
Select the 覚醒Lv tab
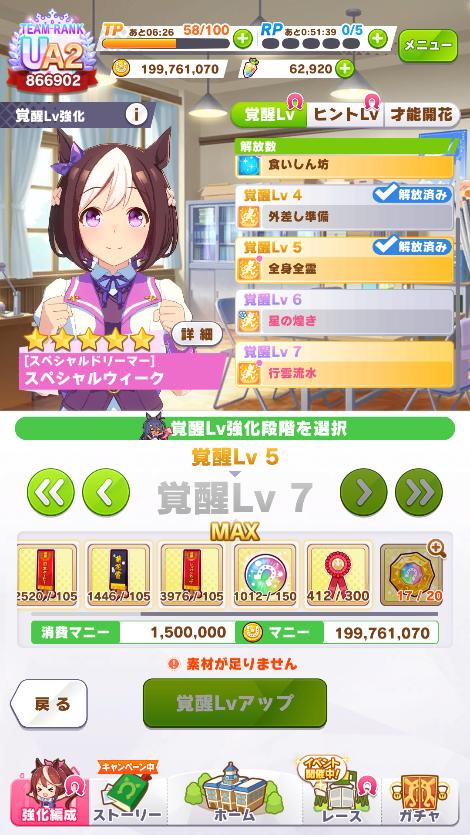pyautogui.click(x=269, y=114)
